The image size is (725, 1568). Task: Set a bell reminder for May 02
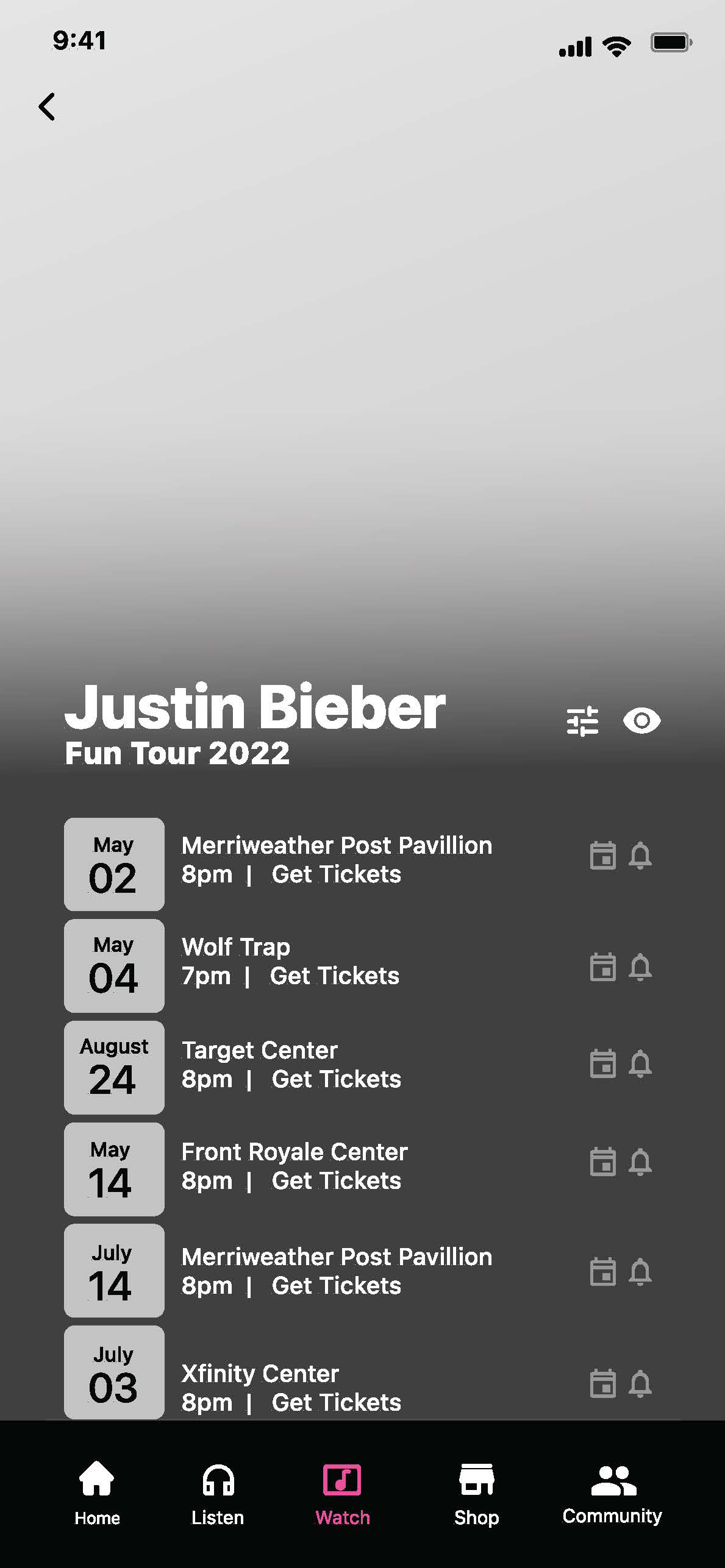[640, 856]
